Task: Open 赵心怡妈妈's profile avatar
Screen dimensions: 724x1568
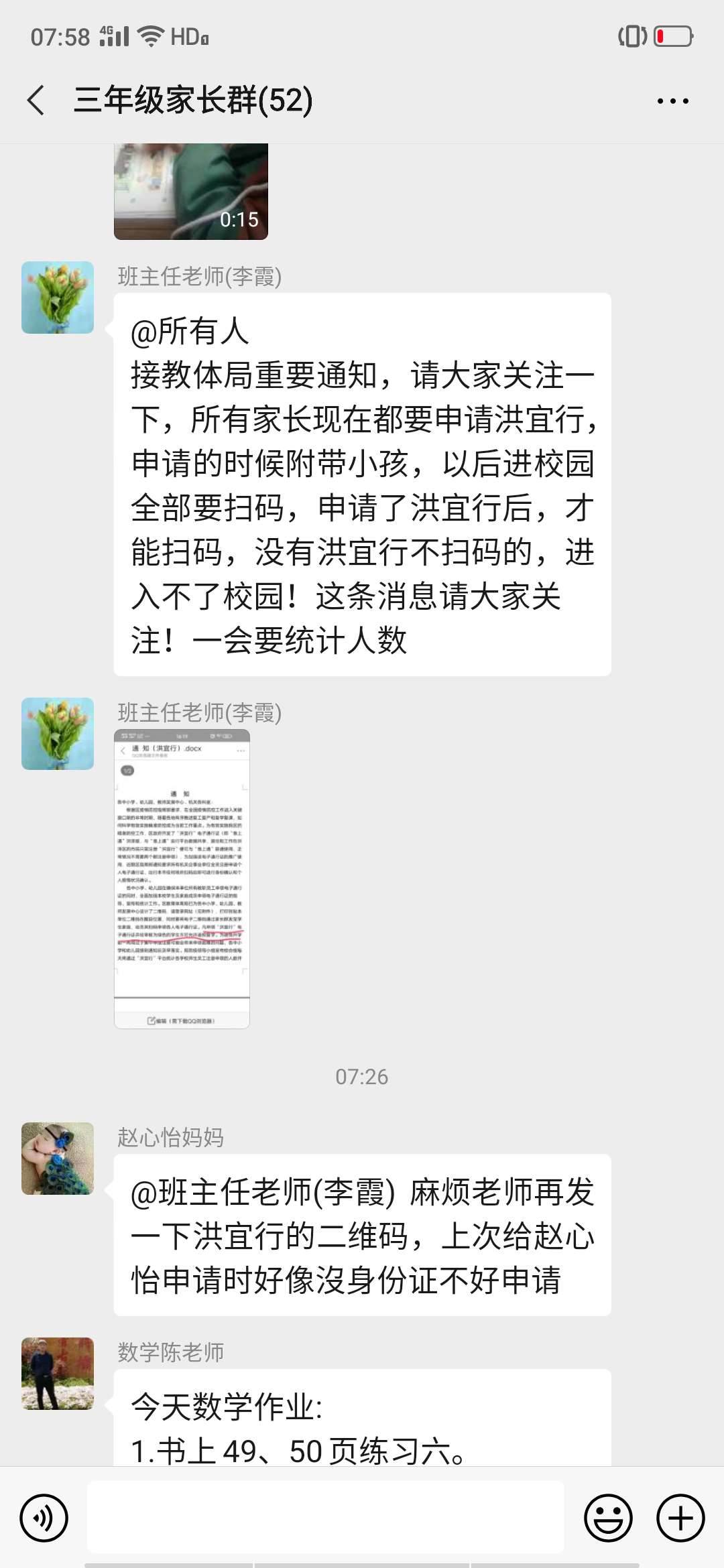Action: pyautogui.click(x=58, y=1159)
